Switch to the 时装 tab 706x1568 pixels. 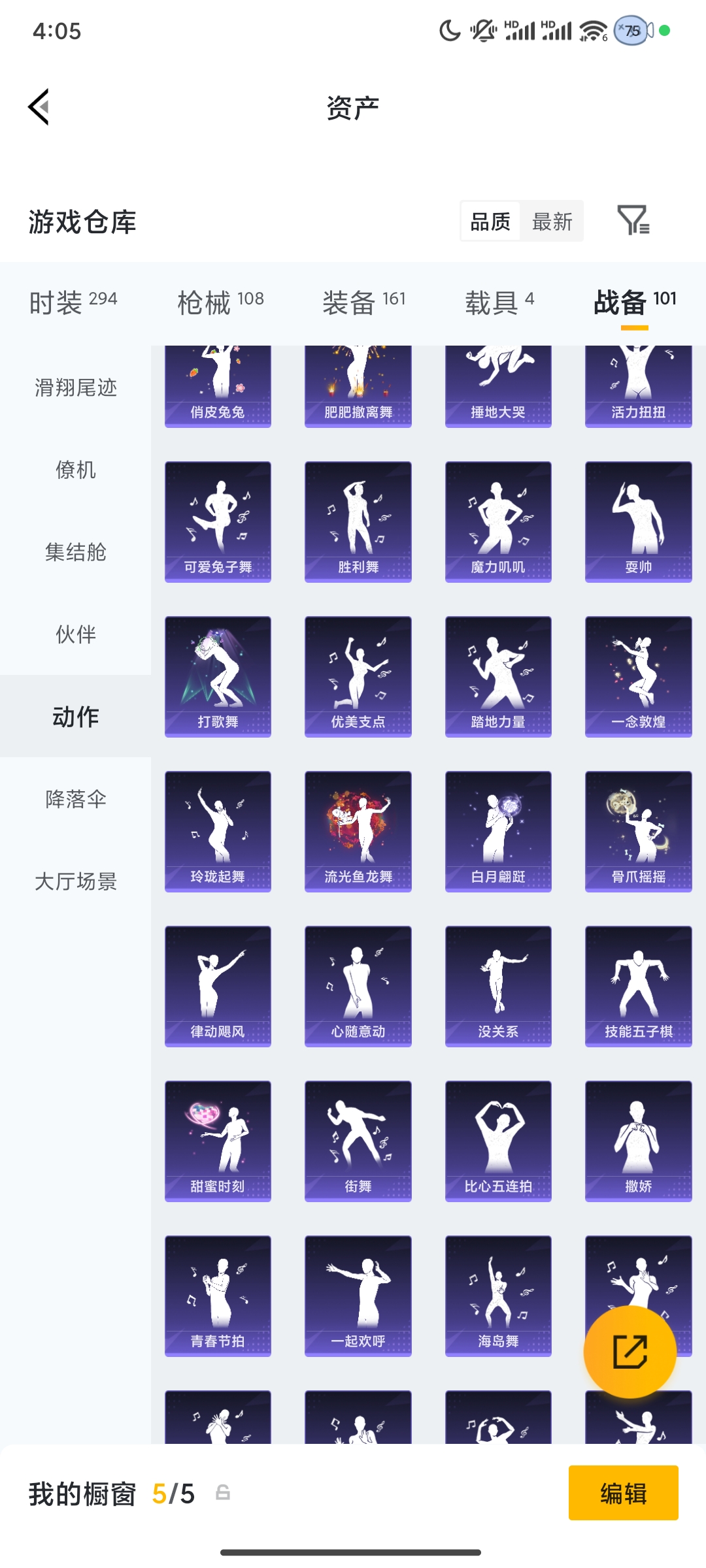coord(73,302)
